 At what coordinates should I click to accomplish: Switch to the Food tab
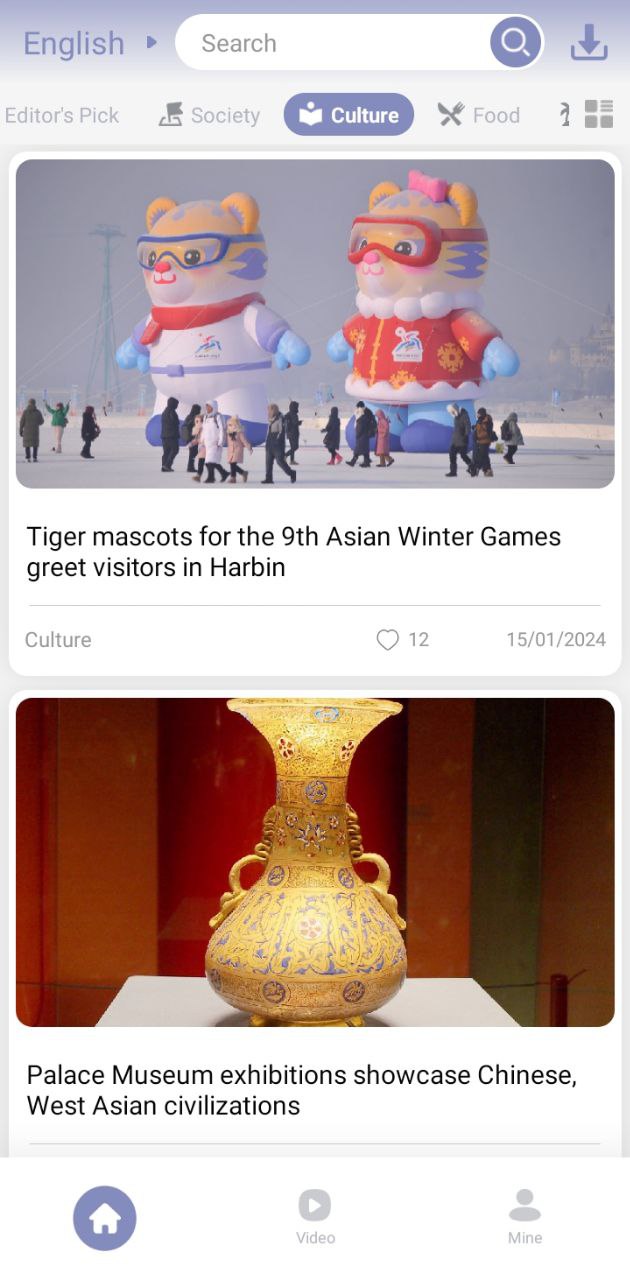[479, 115]
